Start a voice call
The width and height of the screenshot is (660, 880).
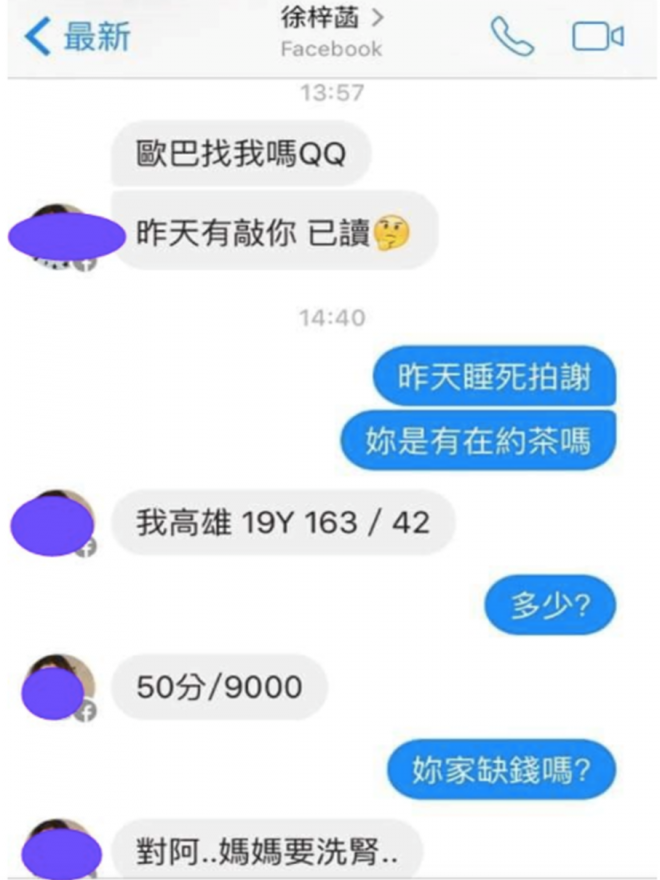pyautogui.click(x=512, y=37)
